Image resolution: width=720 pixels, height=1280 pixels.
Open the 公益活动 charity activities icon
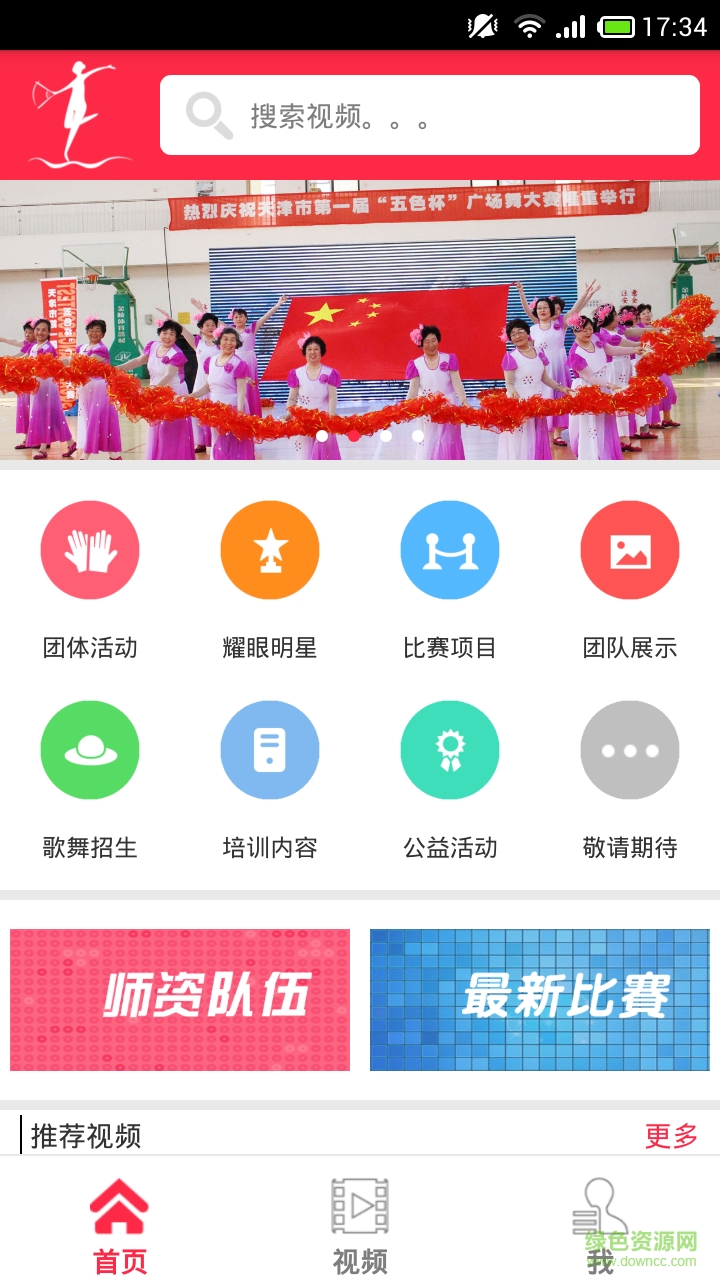pos(450,750)
